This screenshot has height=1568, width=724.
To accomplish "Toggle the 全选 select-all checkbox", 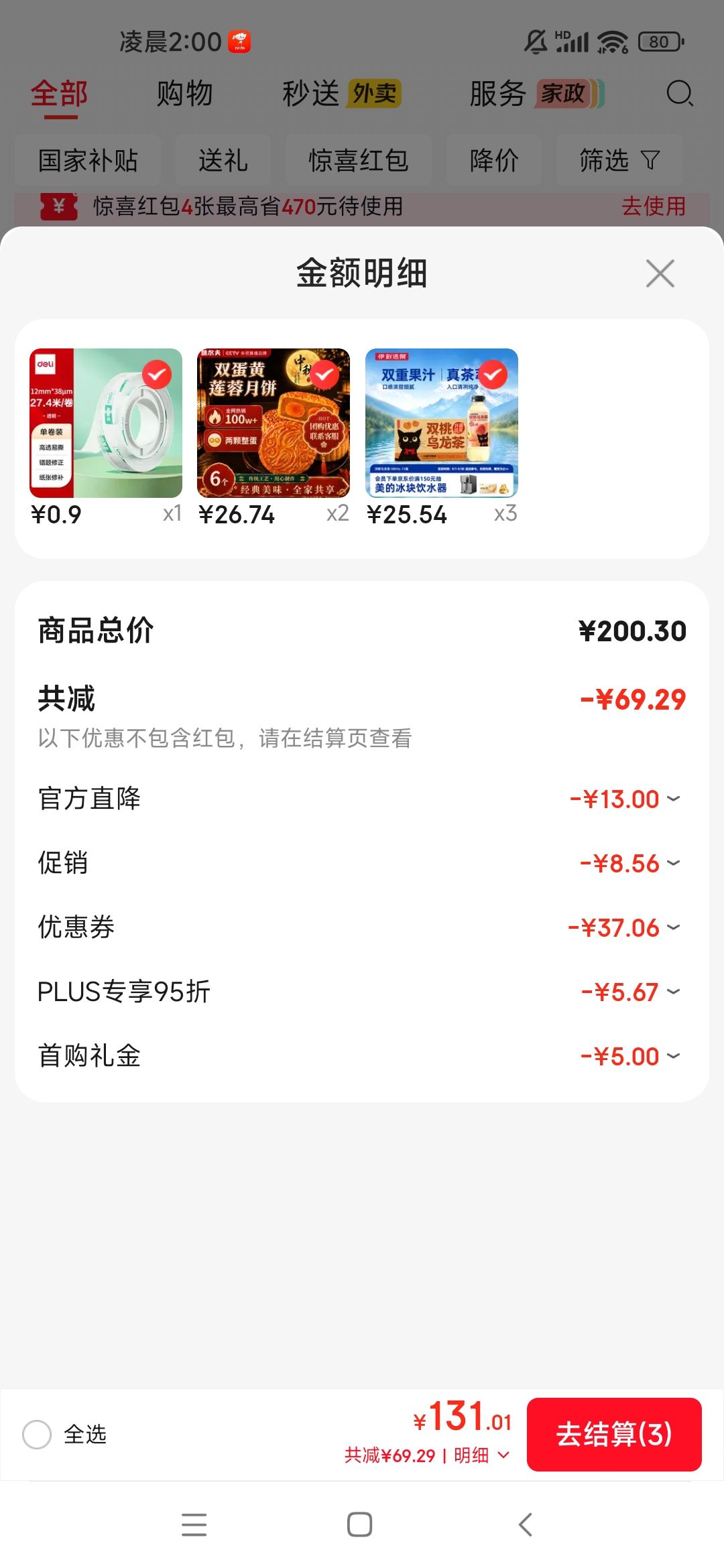I will (x=37, y=1435).
